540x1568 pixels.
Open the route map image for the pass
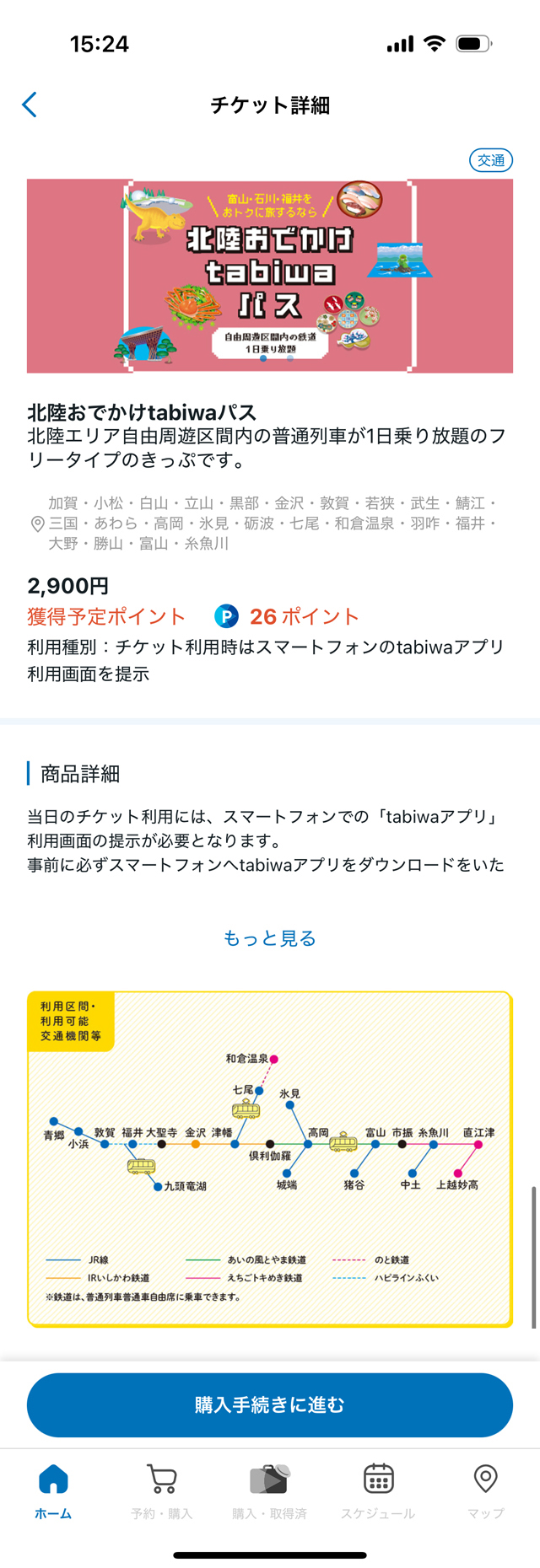click(x=270, y=1159)
